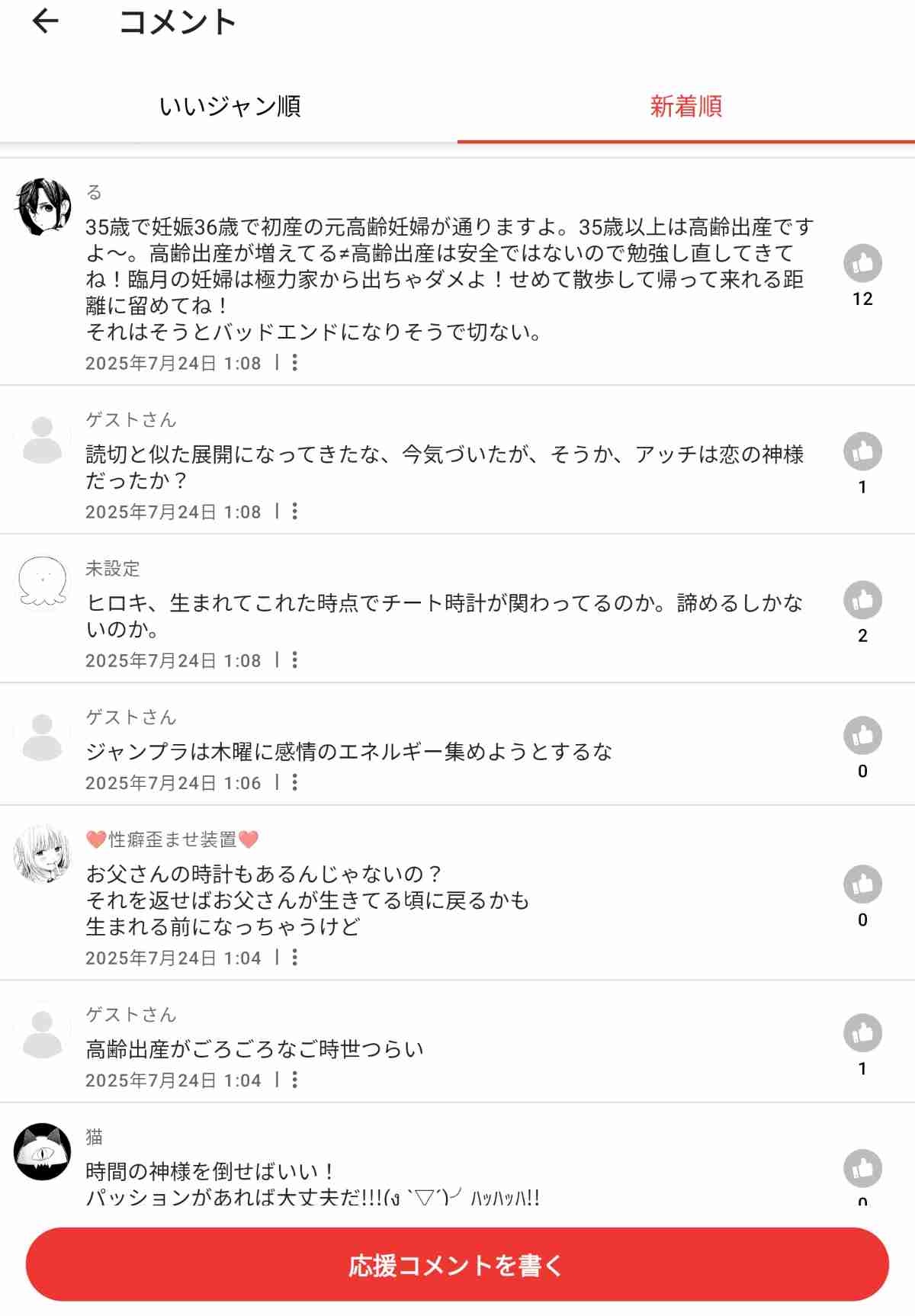This screenshot has width=915, height=1316.
Task: Switch to the いいジャン順 tab
Action: click(x=229, y=106)
